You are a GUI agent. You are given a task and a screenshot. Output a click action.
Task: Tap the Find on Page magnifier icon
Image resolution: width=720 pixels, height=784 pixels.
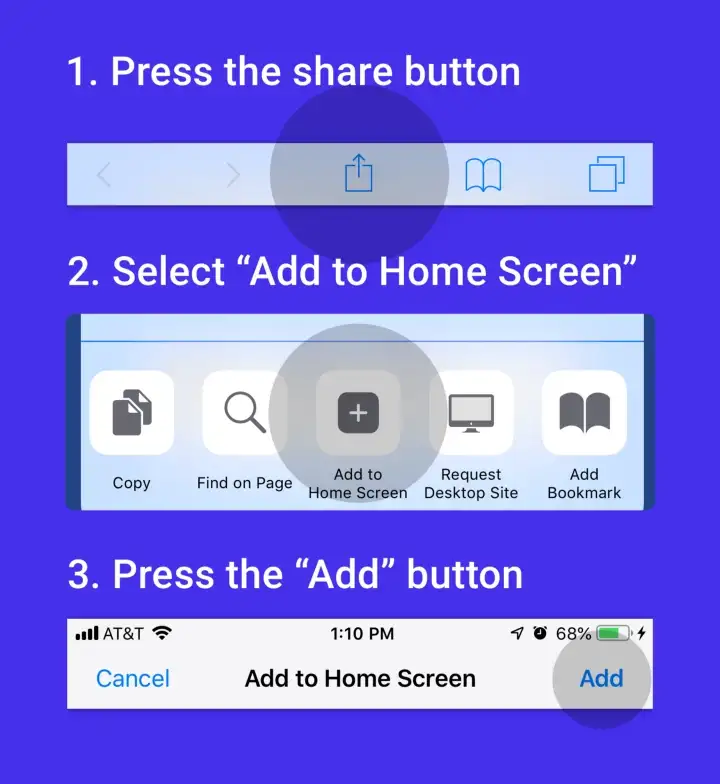click(244, 412)
